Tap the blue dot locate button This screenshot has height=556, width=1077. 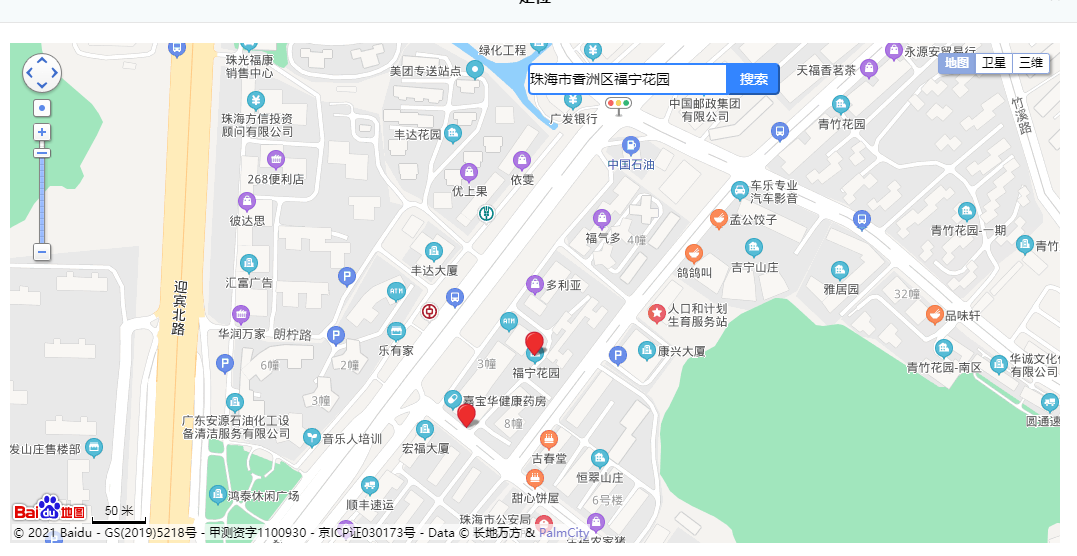coord(42,107)
